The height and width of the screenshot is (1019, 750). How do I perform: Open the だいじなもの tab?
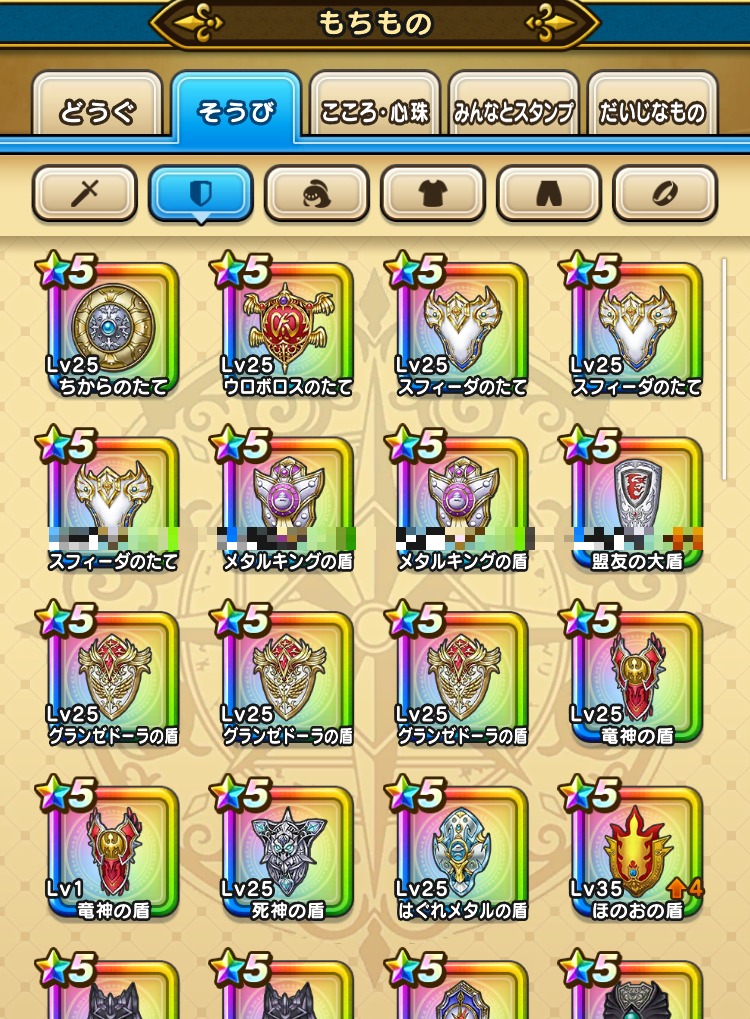point(653,111)
